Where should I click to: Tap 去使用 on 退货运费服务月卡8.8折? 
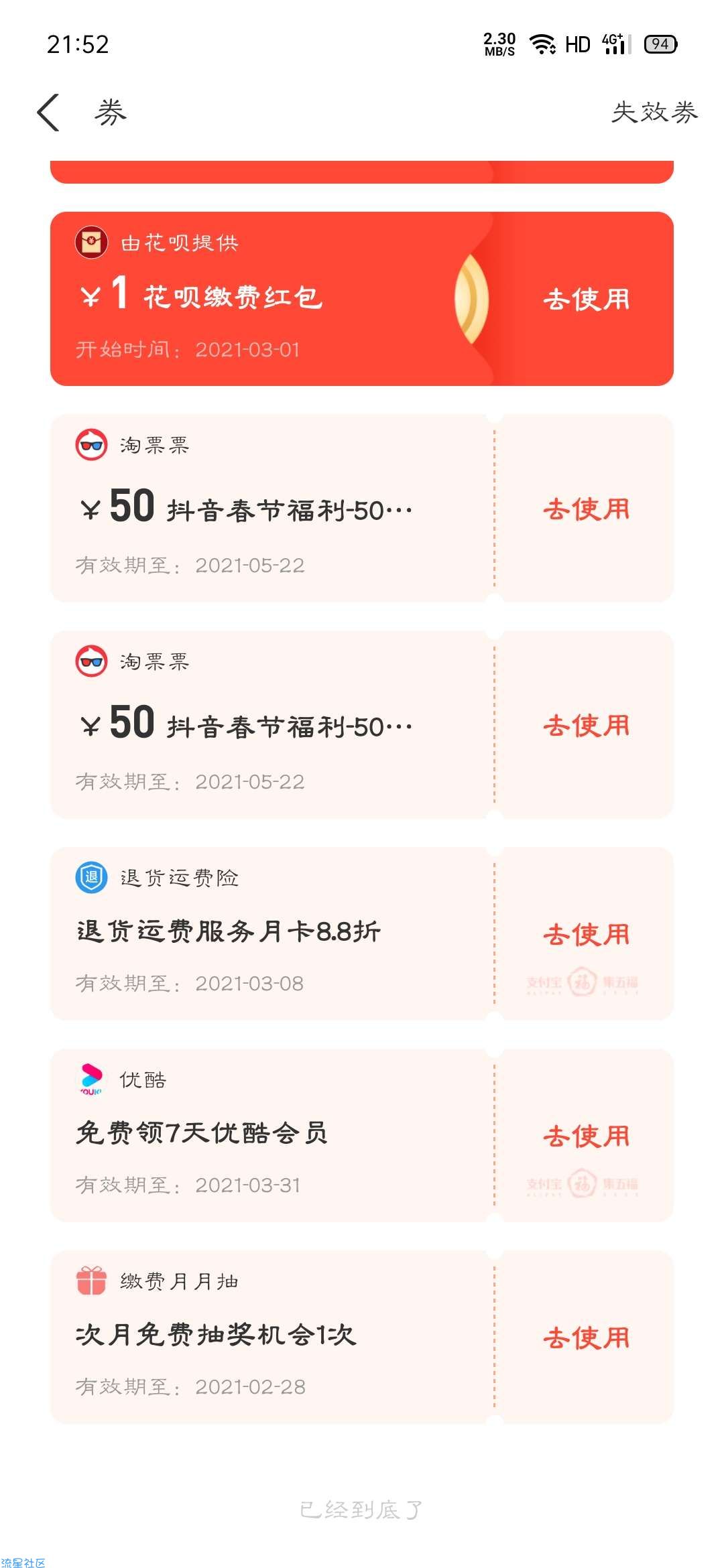pyautogui.click(x=587, y=933)
